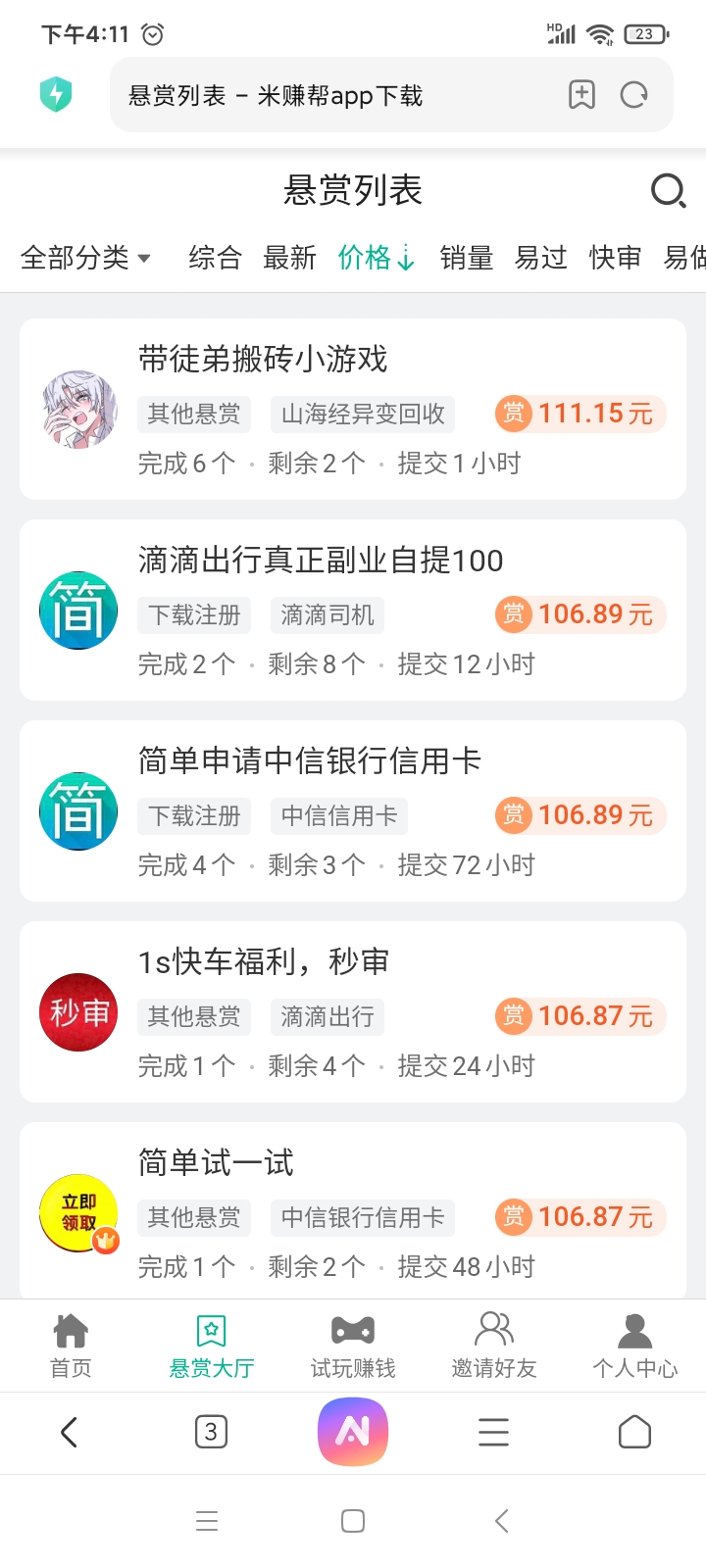Image resolution: width=706 pixels, height=1568 pixels.
Task: Open the 简单试一试 bounty card
Action: point(353,1212)
